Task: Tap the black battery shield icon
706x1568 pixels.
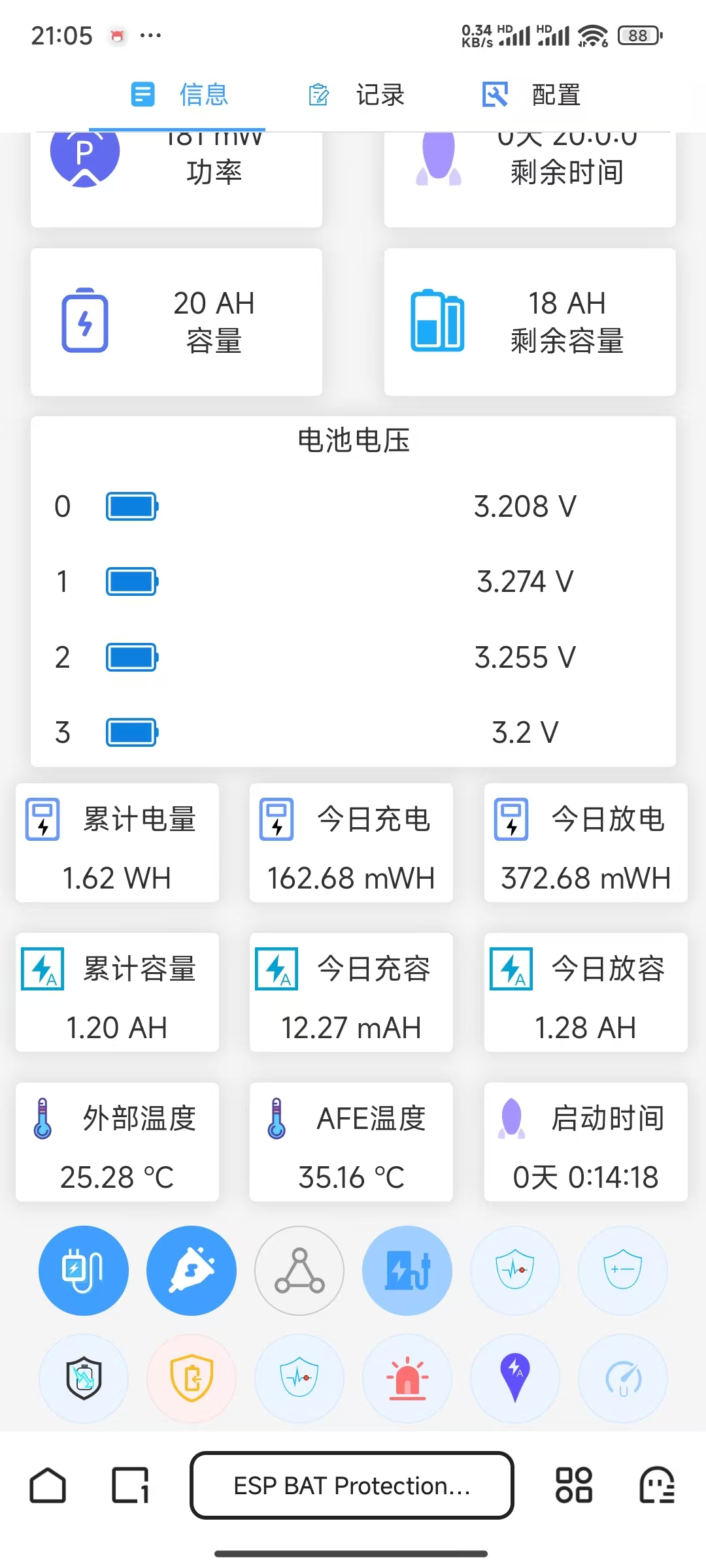Action: point(84,1378)
